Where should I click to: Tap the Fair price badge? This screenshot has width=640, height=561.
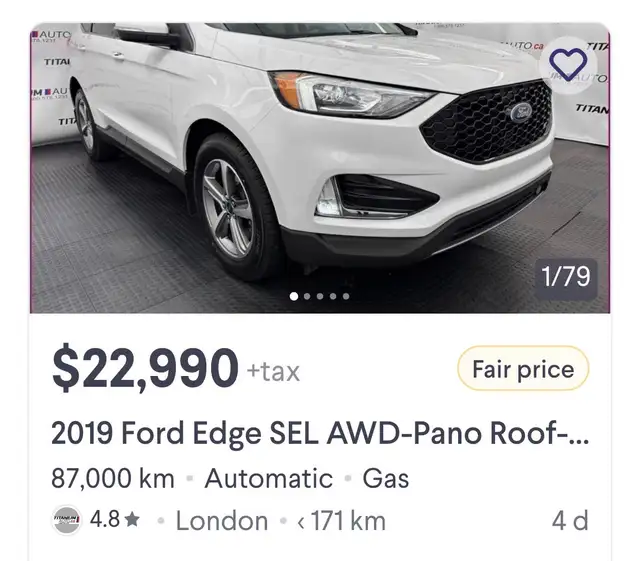coord(523,370)
